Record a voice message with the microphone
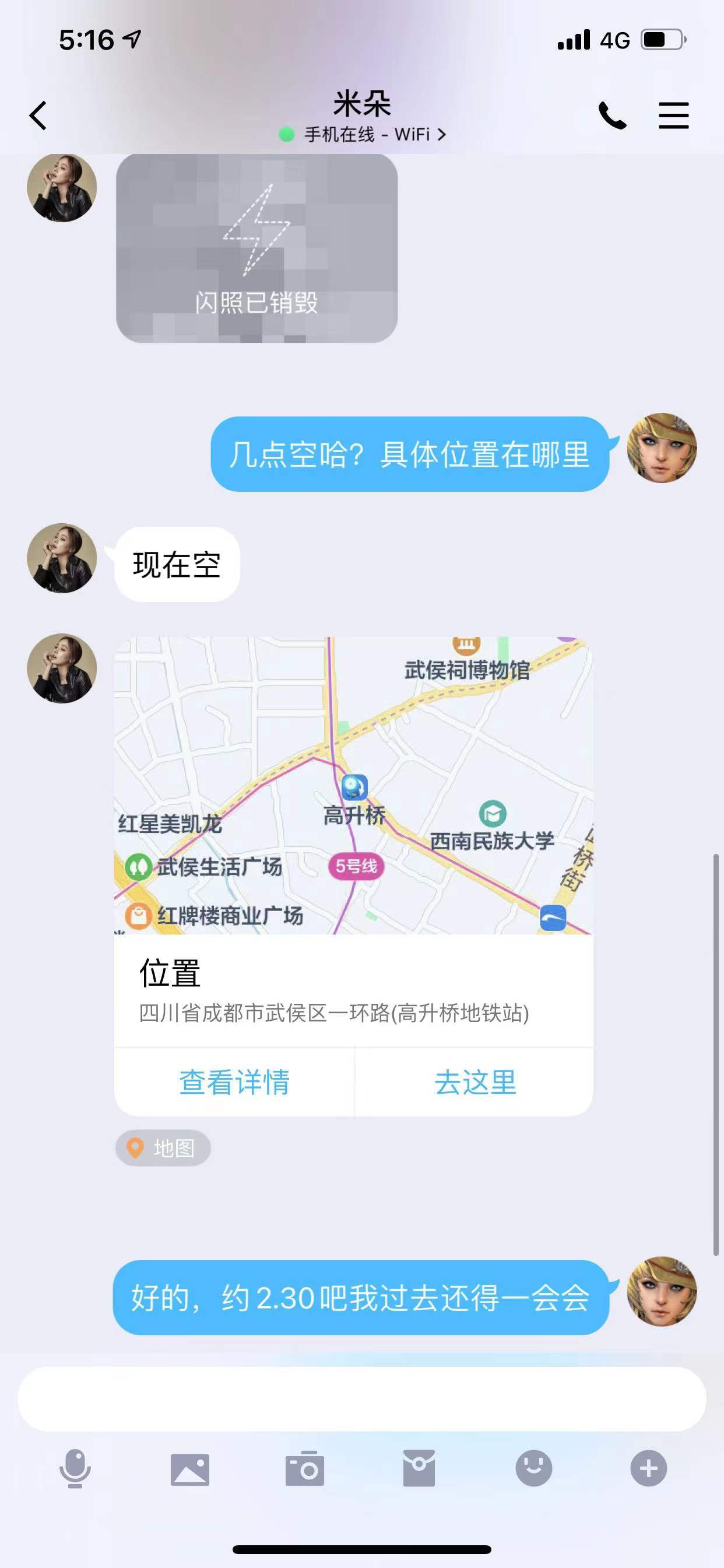The height and width of the screenshot is (1568, 724). [75, 1468]
